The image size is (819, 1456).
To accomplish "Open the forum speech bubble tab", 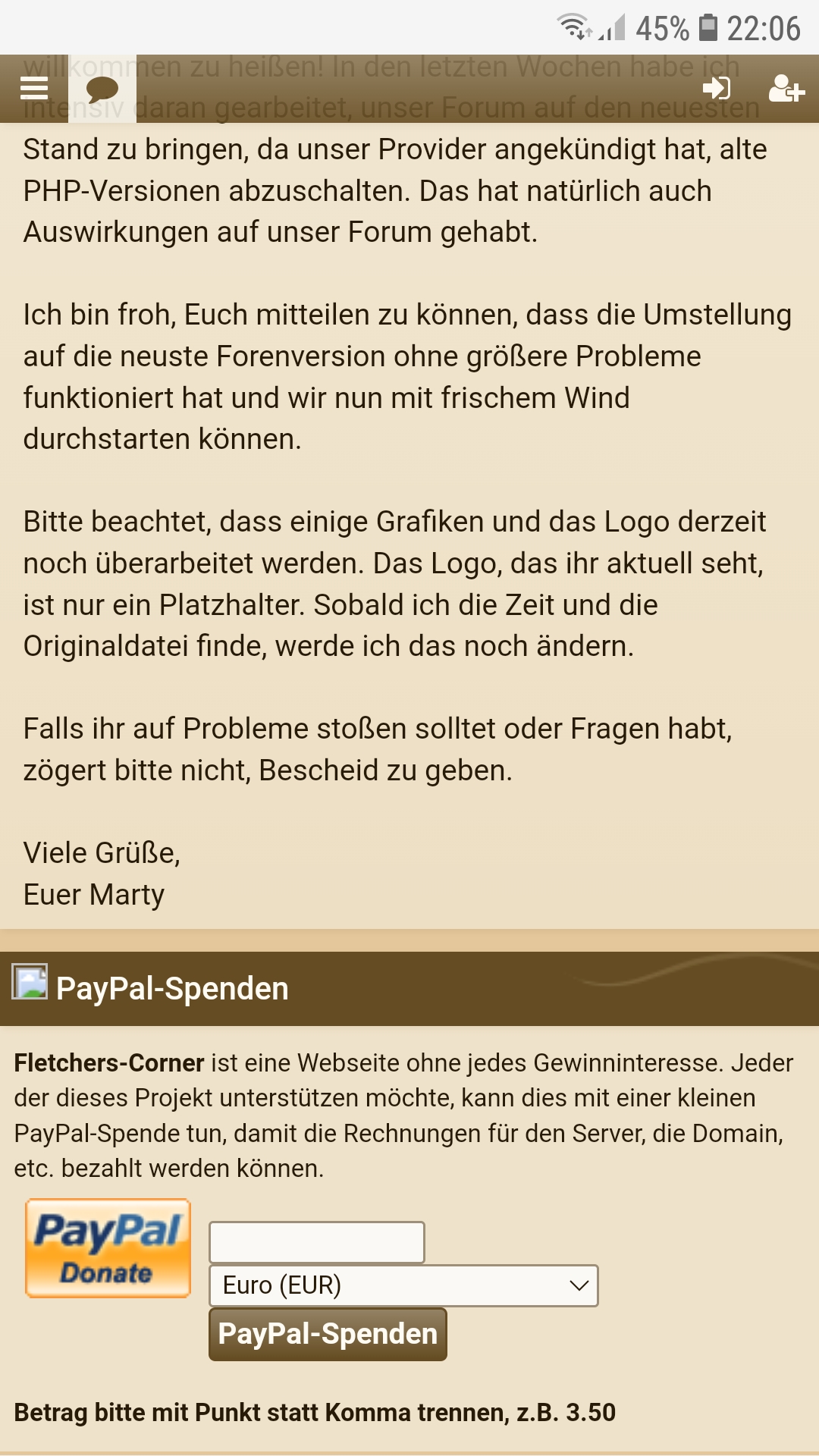I will coord(102,89).
